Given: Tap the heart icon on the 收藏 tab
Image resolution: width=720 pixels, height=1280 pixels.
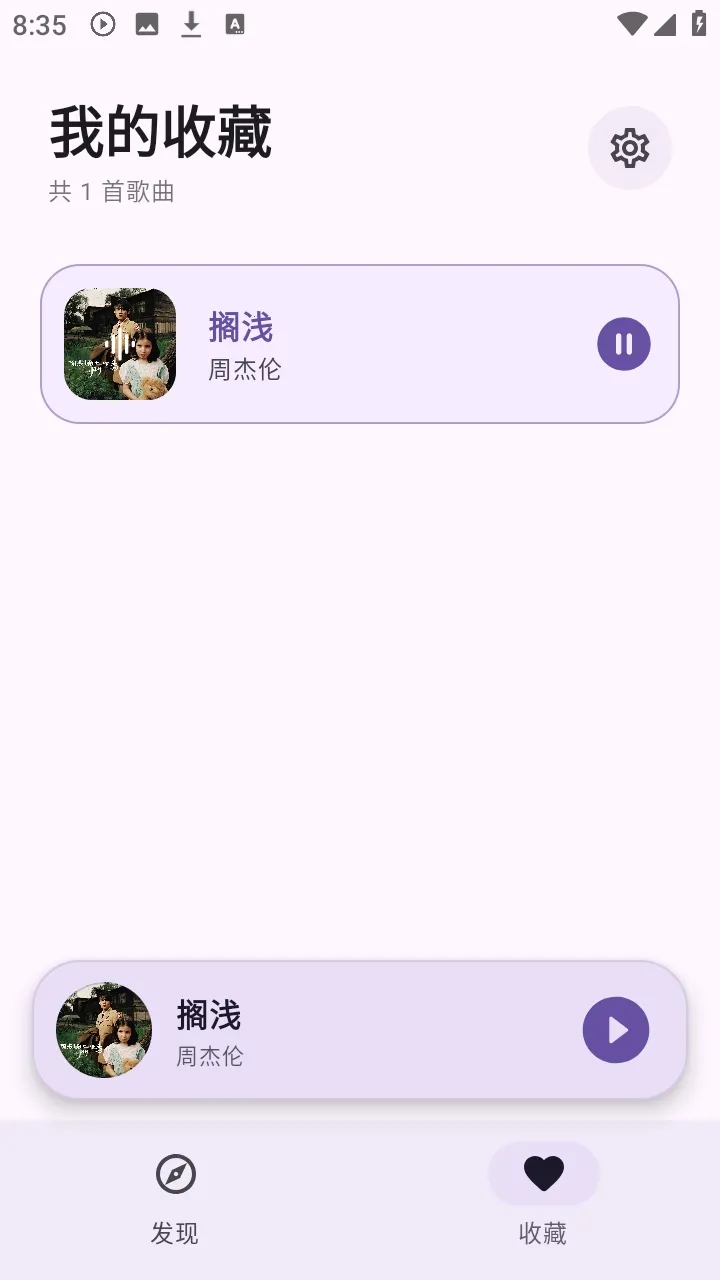Looking at the screenshot, I should (543, 1173).
